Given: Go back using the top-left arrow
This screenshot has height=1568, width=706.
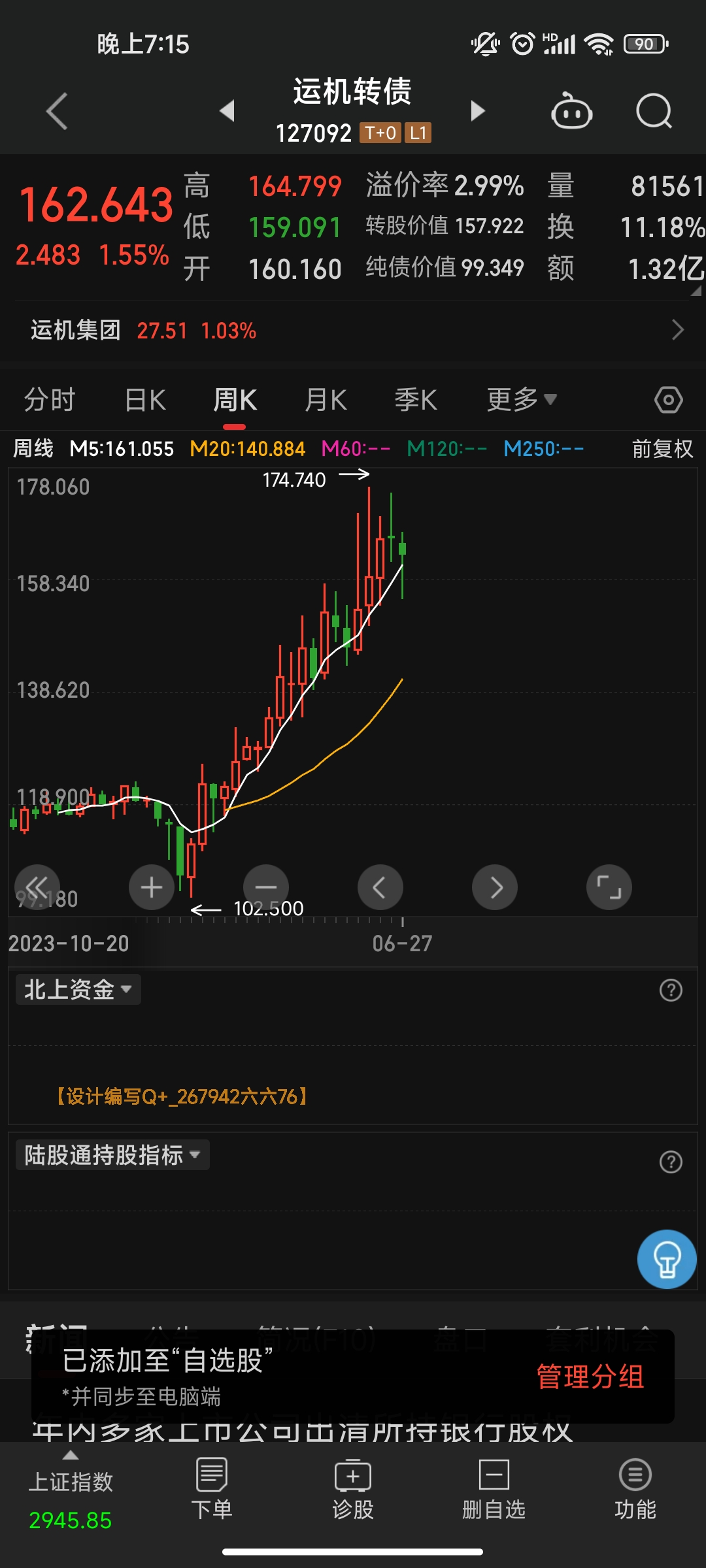Looking at the screenshot, I should [x=58, y=112].
